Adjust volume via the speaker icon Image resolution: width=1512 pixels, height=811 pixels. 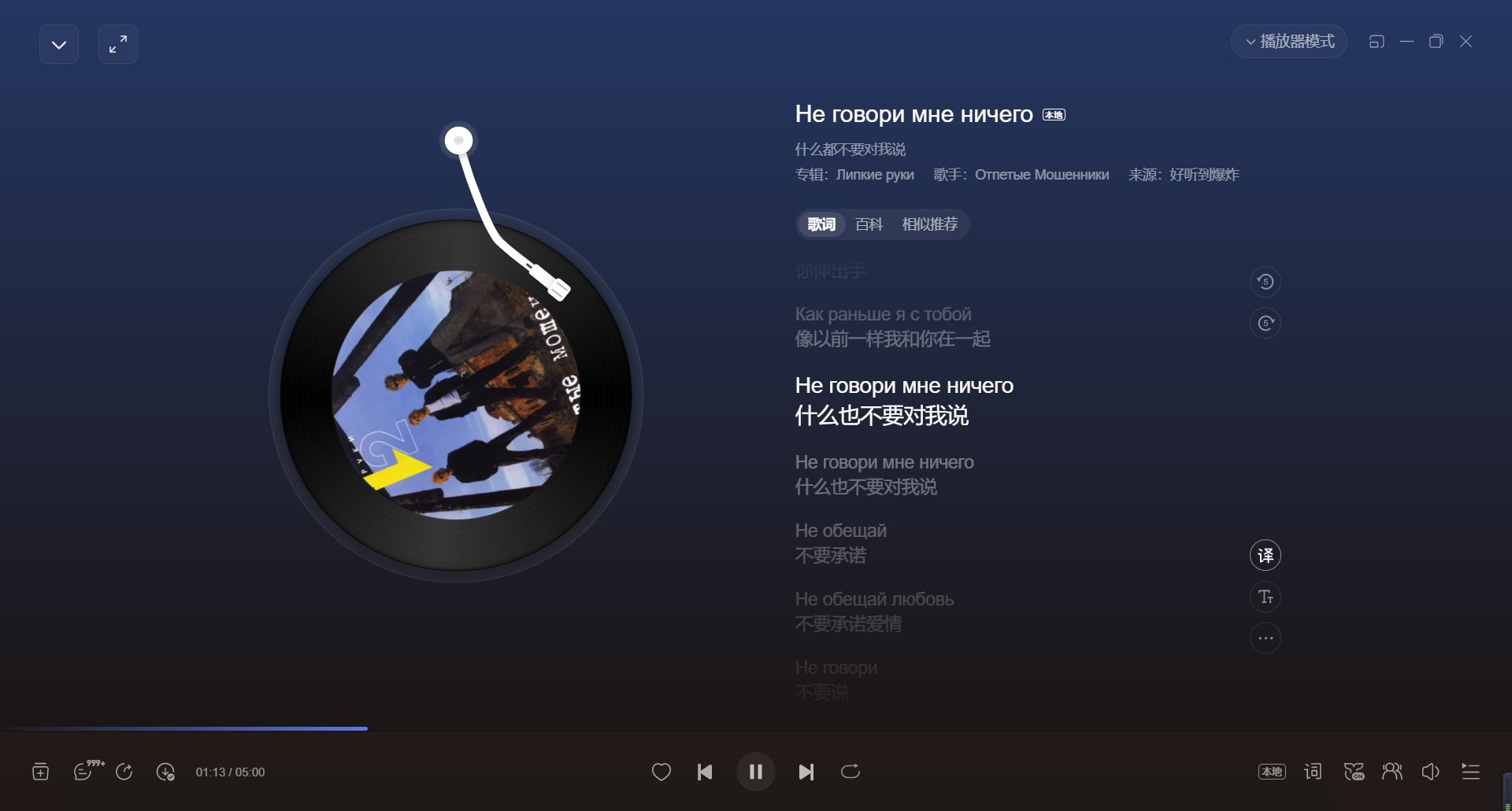pyautogui.click(x=1430, y=772)
